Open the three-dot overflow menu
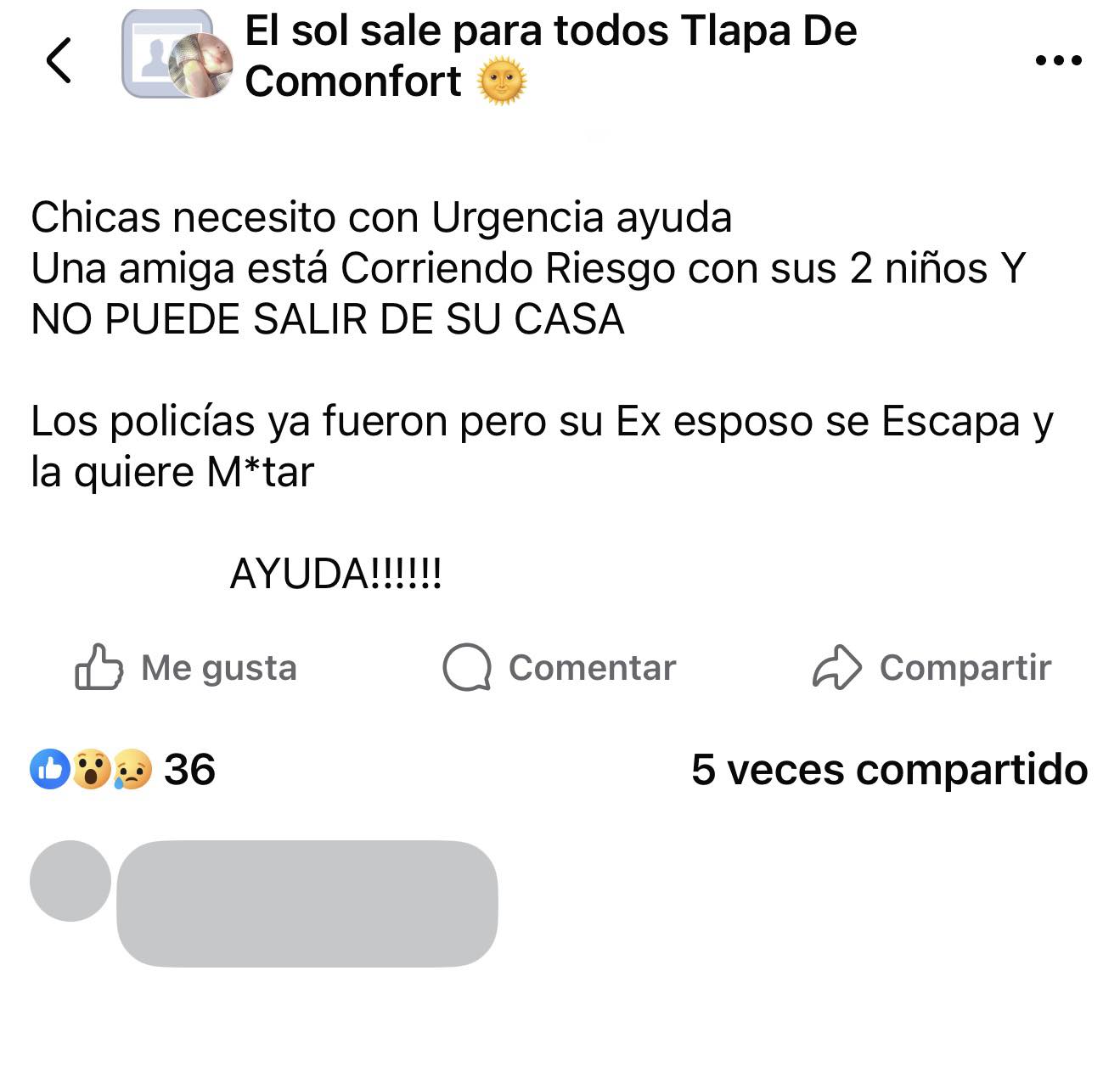Viewport: 1120px width, 1083px height. tap(1058, 60)
